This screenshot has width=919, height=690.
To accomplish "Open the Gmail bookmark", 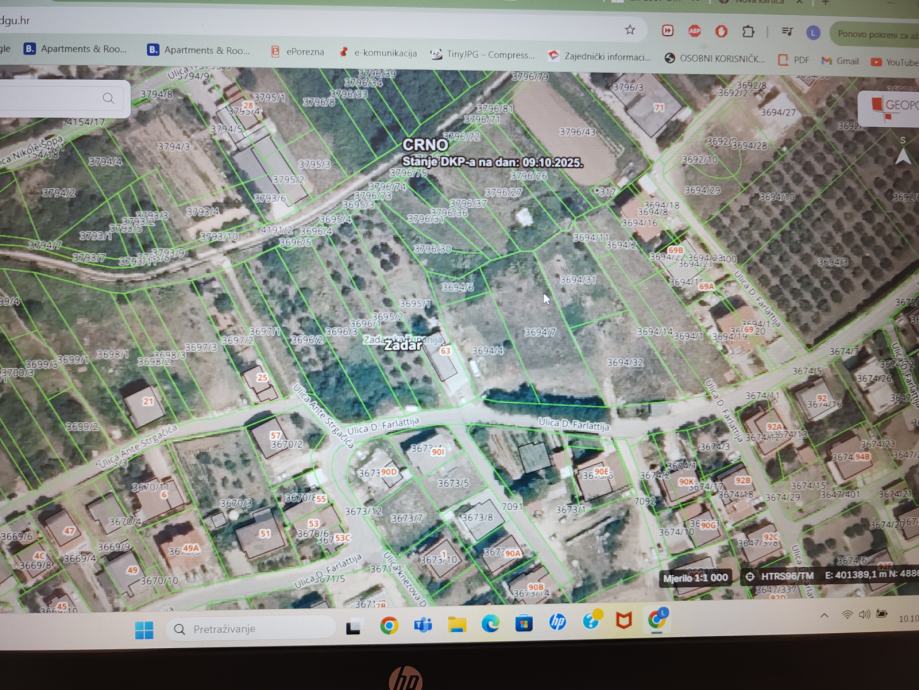I will click(x=840, y=60).
